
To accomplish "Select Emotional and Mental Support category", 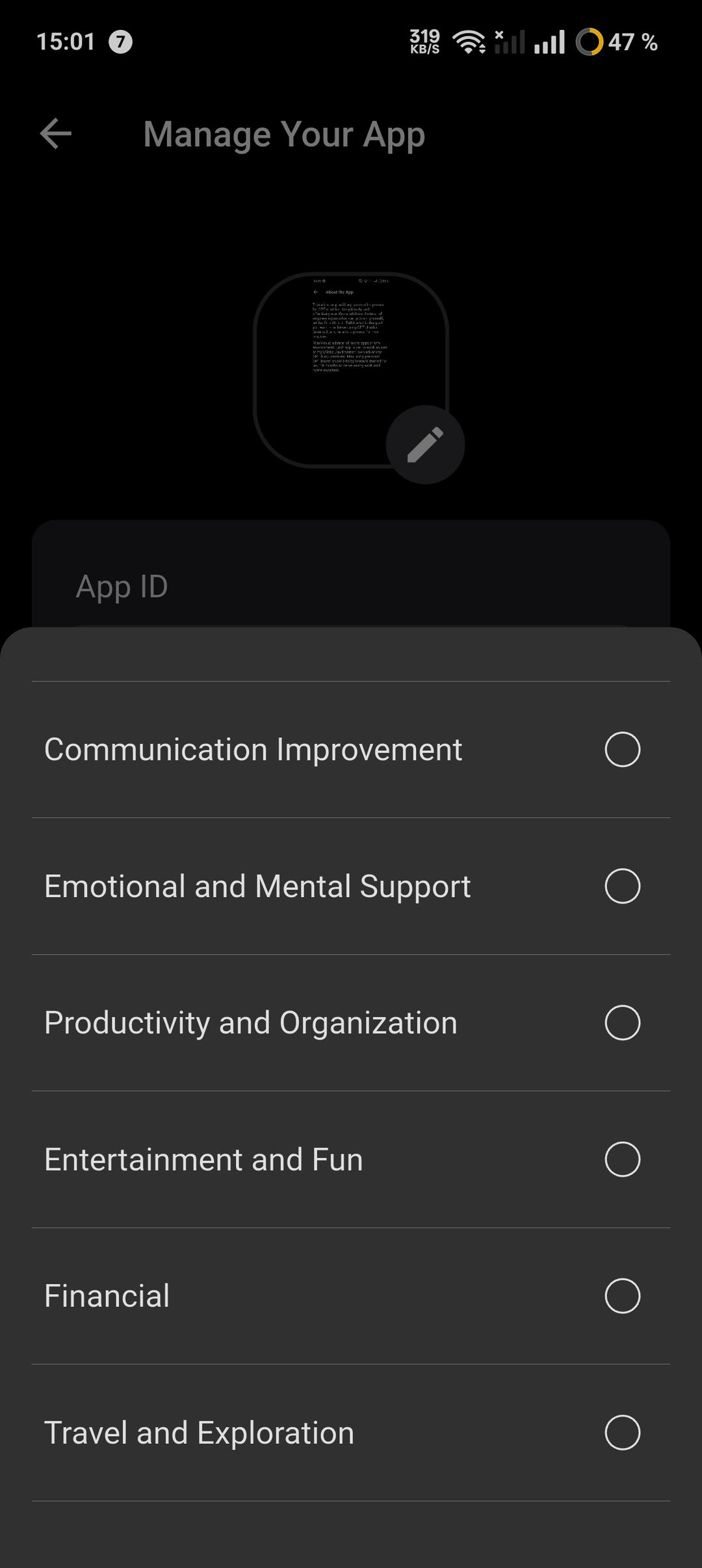I will (623, 885).
